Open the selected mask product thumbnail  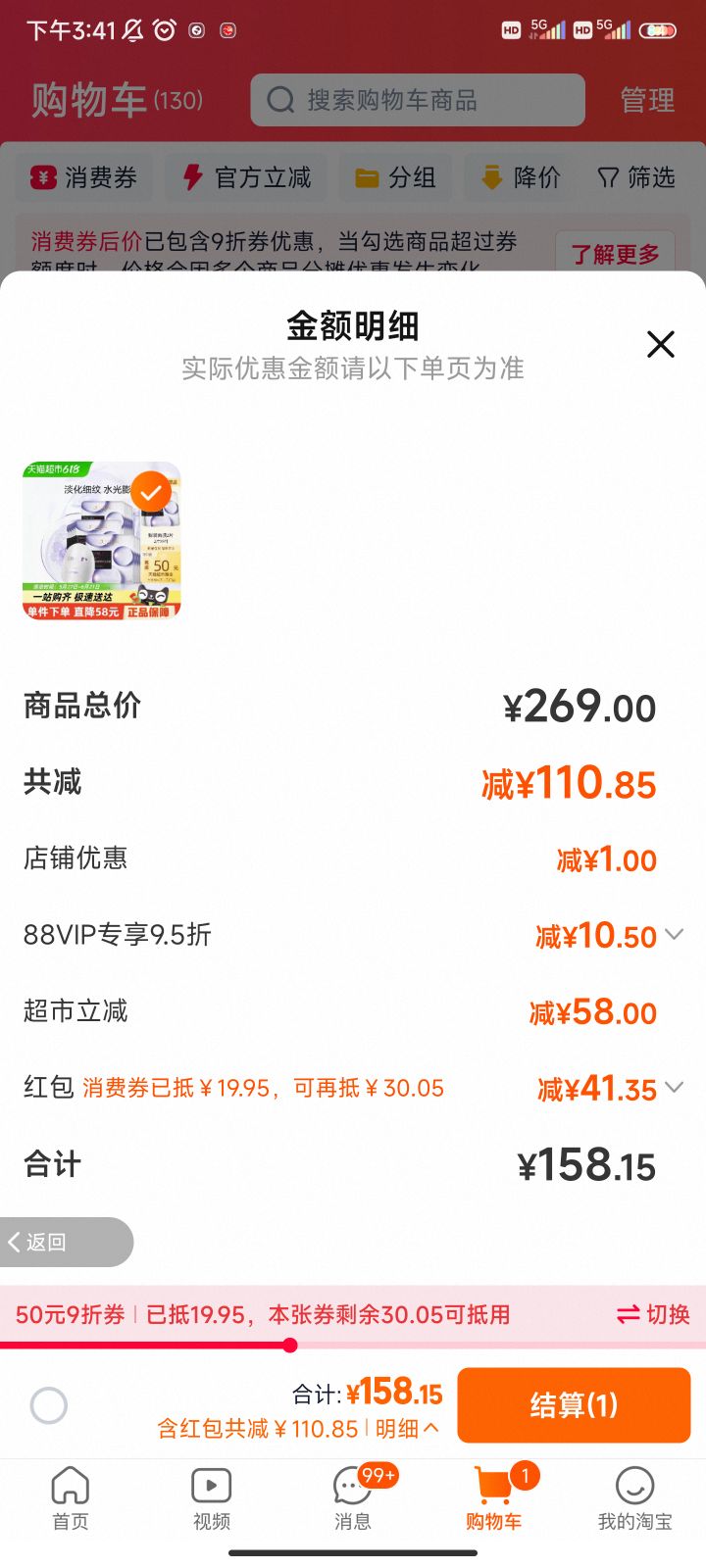pos(102,540)
